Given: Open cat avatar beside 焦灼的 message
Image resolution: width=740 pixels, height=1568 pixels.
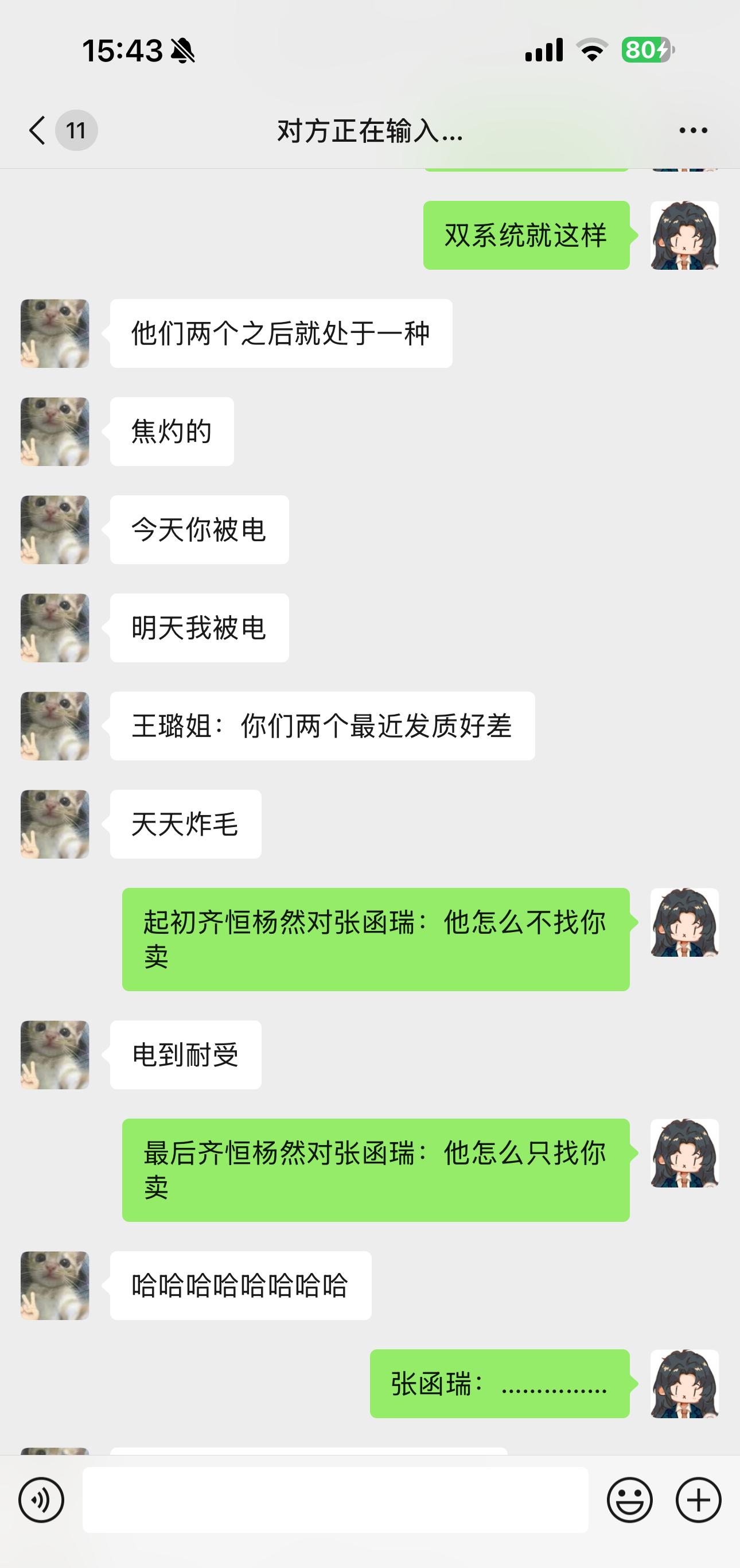Looking at the screenshot, I should (x=54, y=432).
